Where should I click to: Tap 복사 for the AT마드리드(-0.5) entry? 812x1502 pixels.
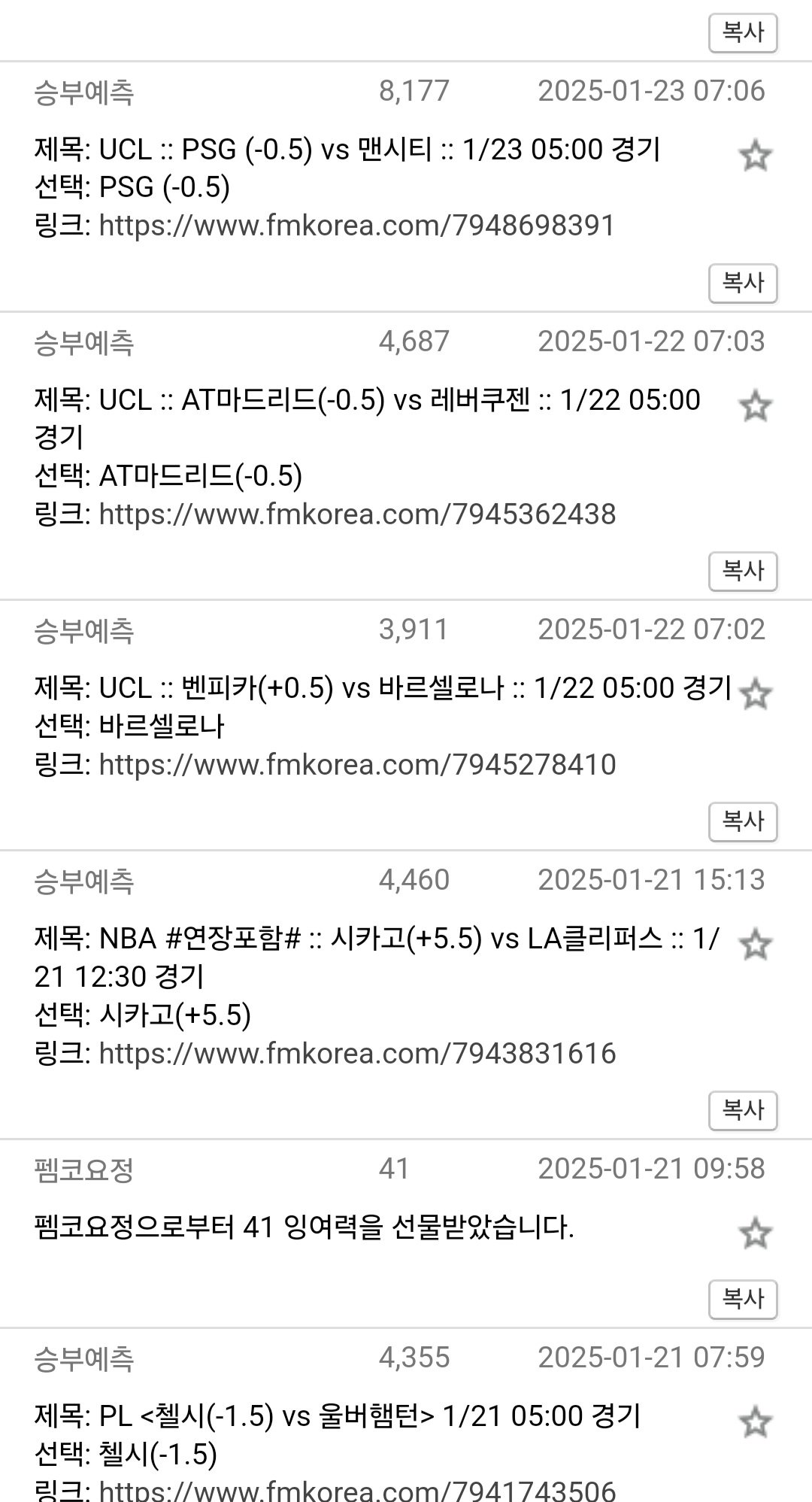pyautogui.click(x=742, y=571)
